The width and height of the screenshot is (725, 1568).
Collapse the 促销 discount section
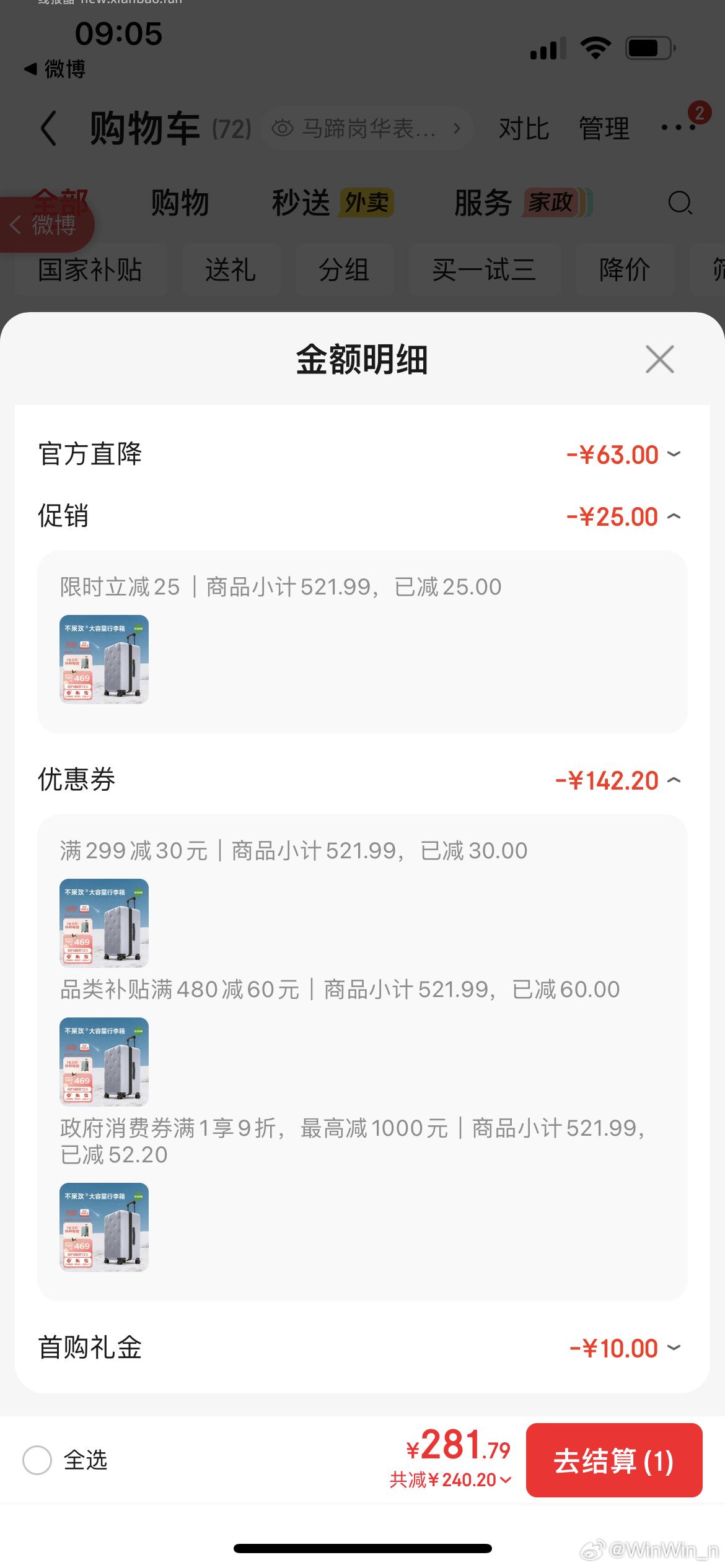[674, 516]
